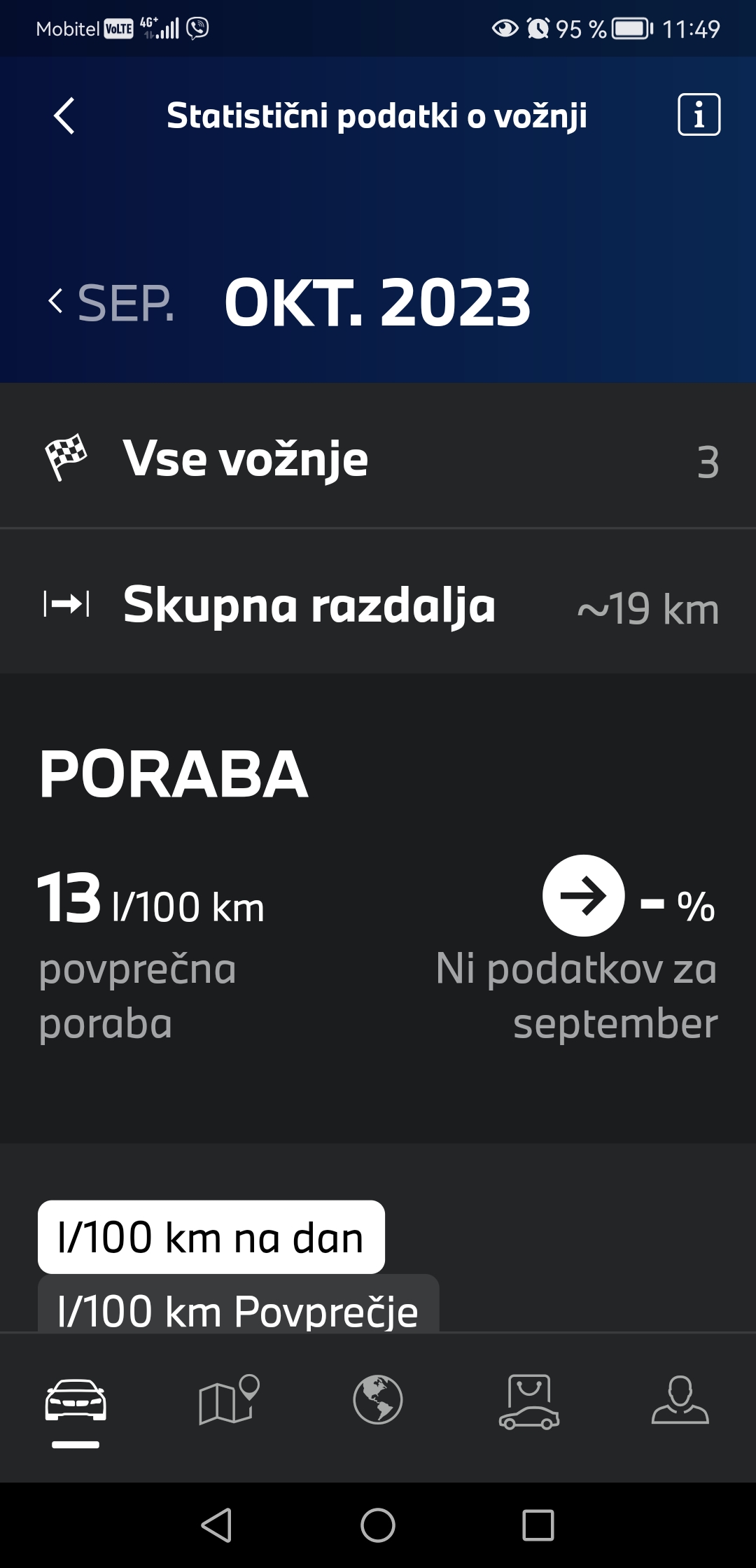Go to the profile tab
756x1568 pixels.
coord(680,1400)
